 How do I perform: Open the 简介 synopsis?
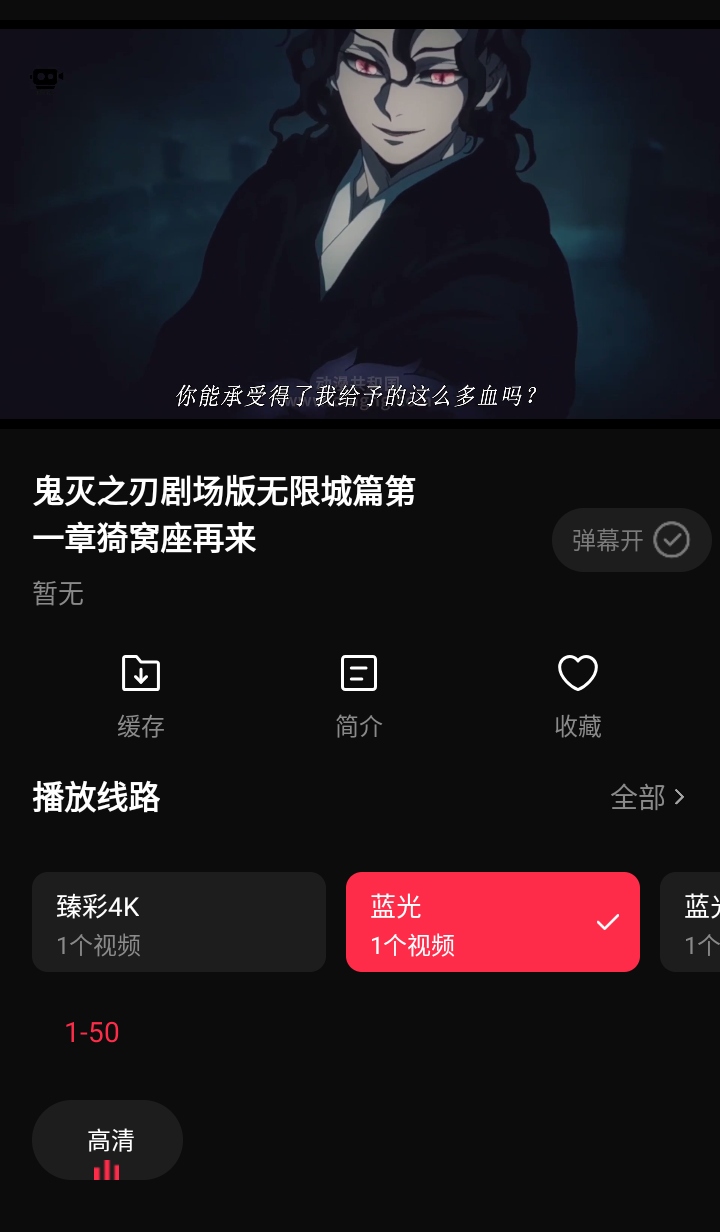pos(359,695)
